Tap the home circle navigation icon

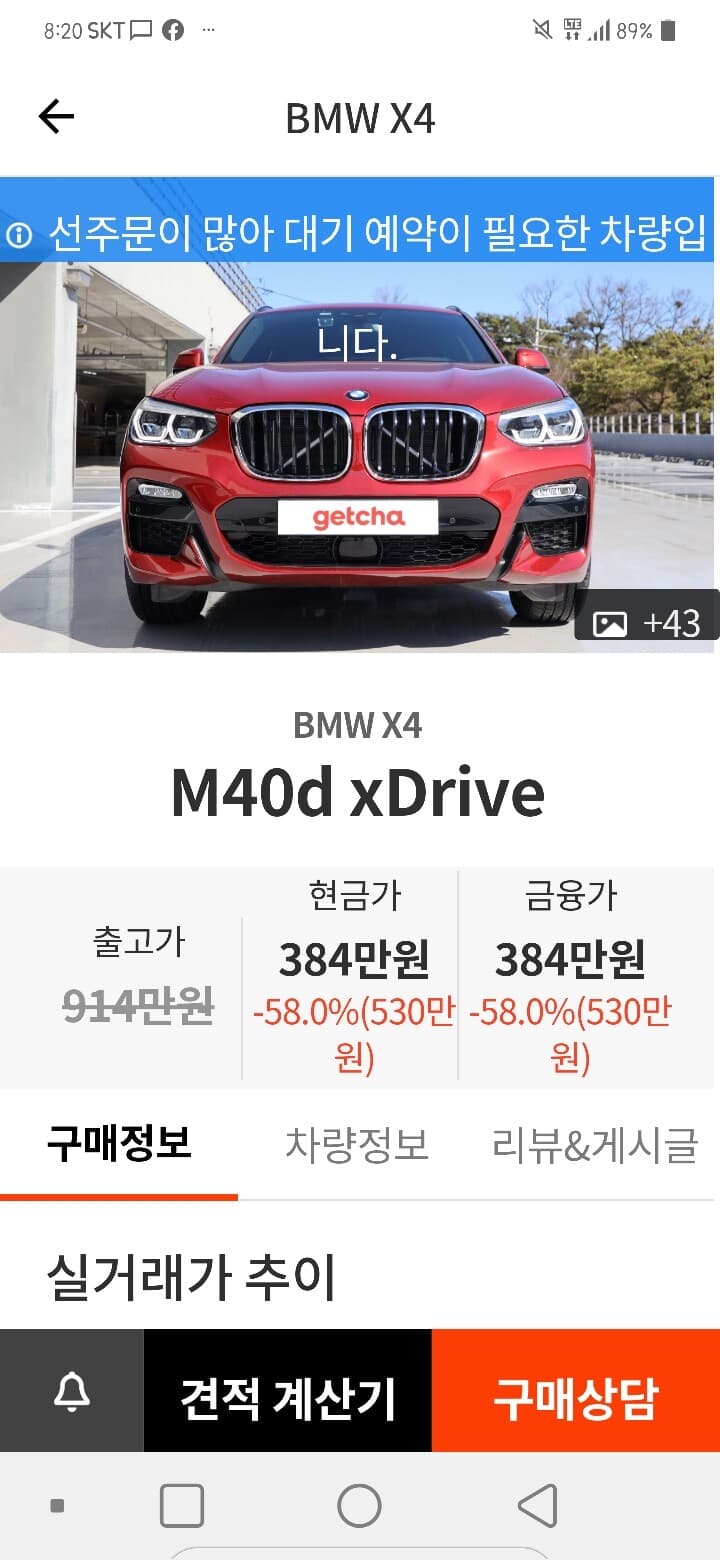pos(359,1505)
